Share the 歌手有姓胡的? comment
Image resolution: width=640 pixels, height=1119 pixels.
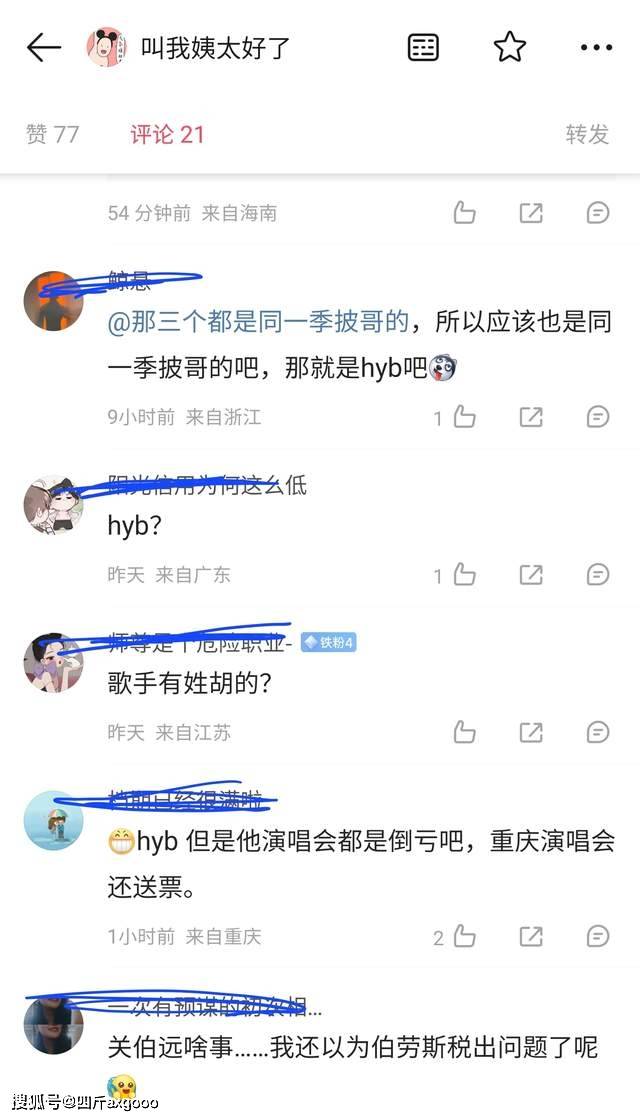pyautogui.click(x=531, y=732)
